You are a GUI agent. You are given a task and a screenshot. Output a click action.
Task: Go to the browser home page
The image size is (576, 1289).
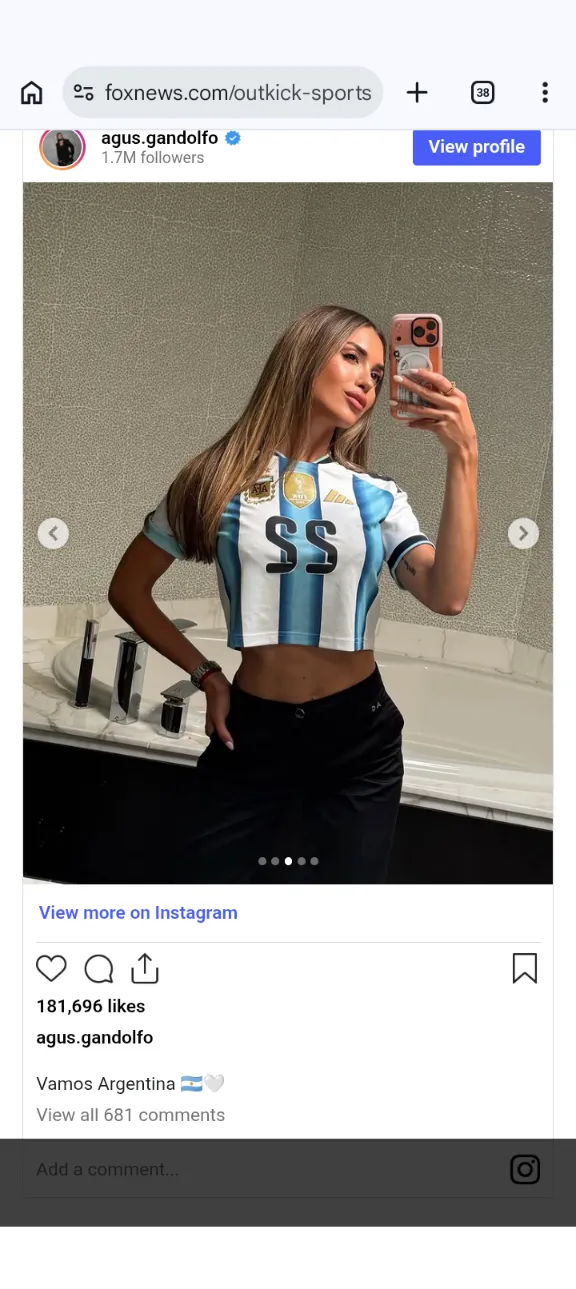pos(32,93)
